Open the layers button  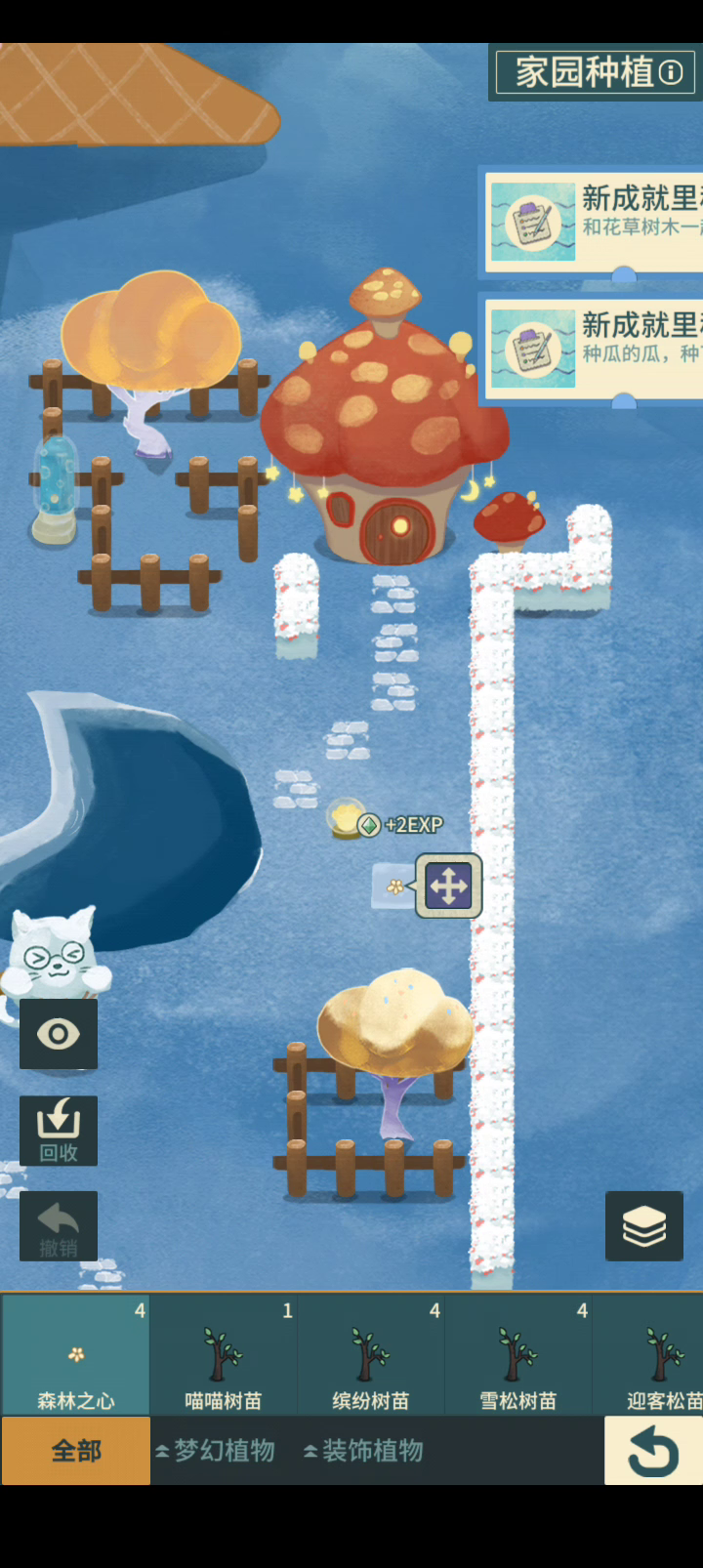(x=644, y=1225)
